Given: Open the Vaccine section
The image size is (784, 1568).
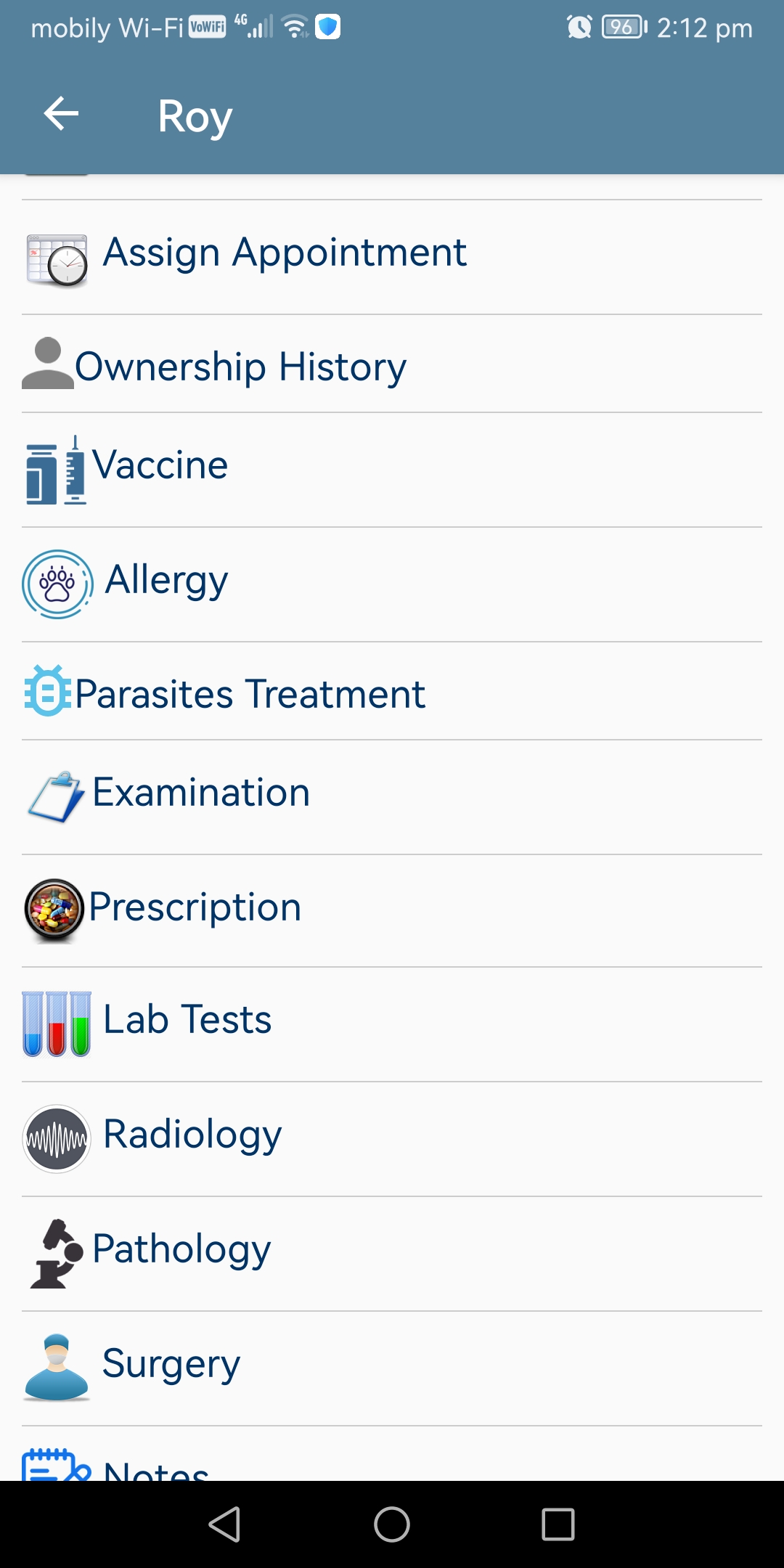Looking at the screenshot, I should 392,470.
